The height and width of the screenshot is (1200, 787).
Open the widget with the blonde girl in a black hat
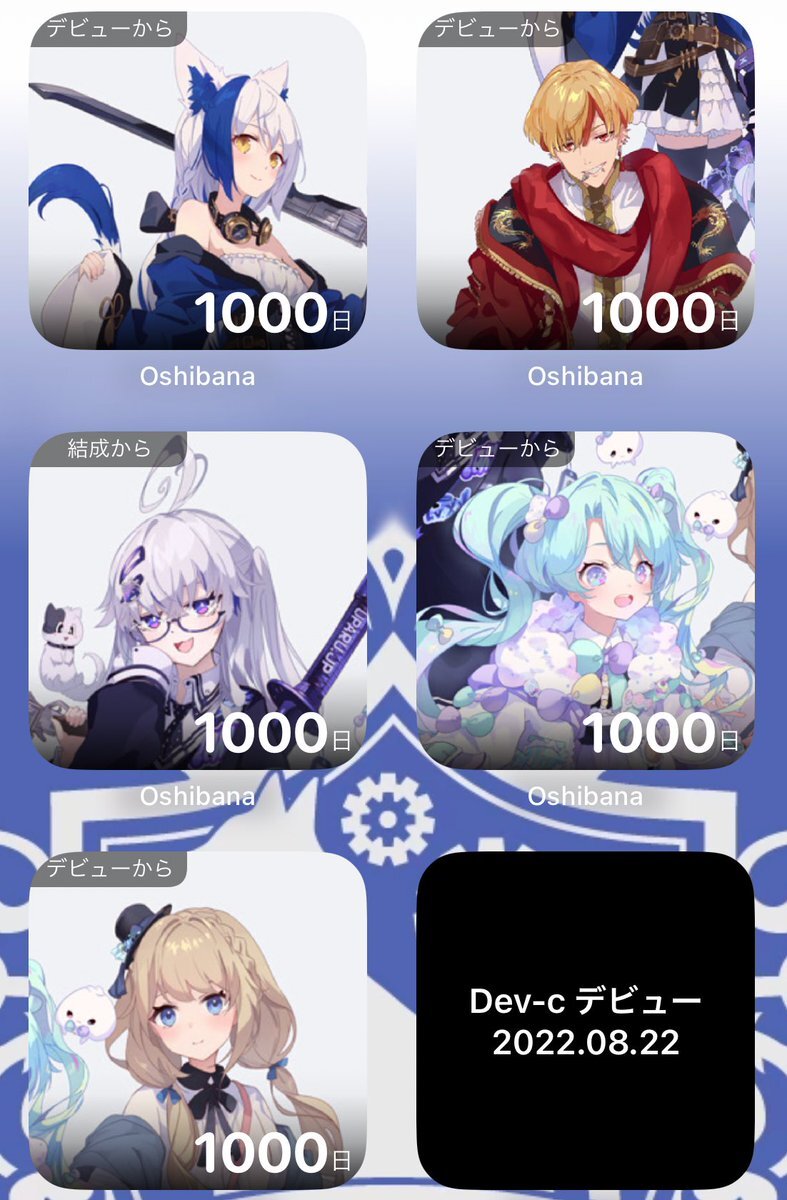[197, 1020]
